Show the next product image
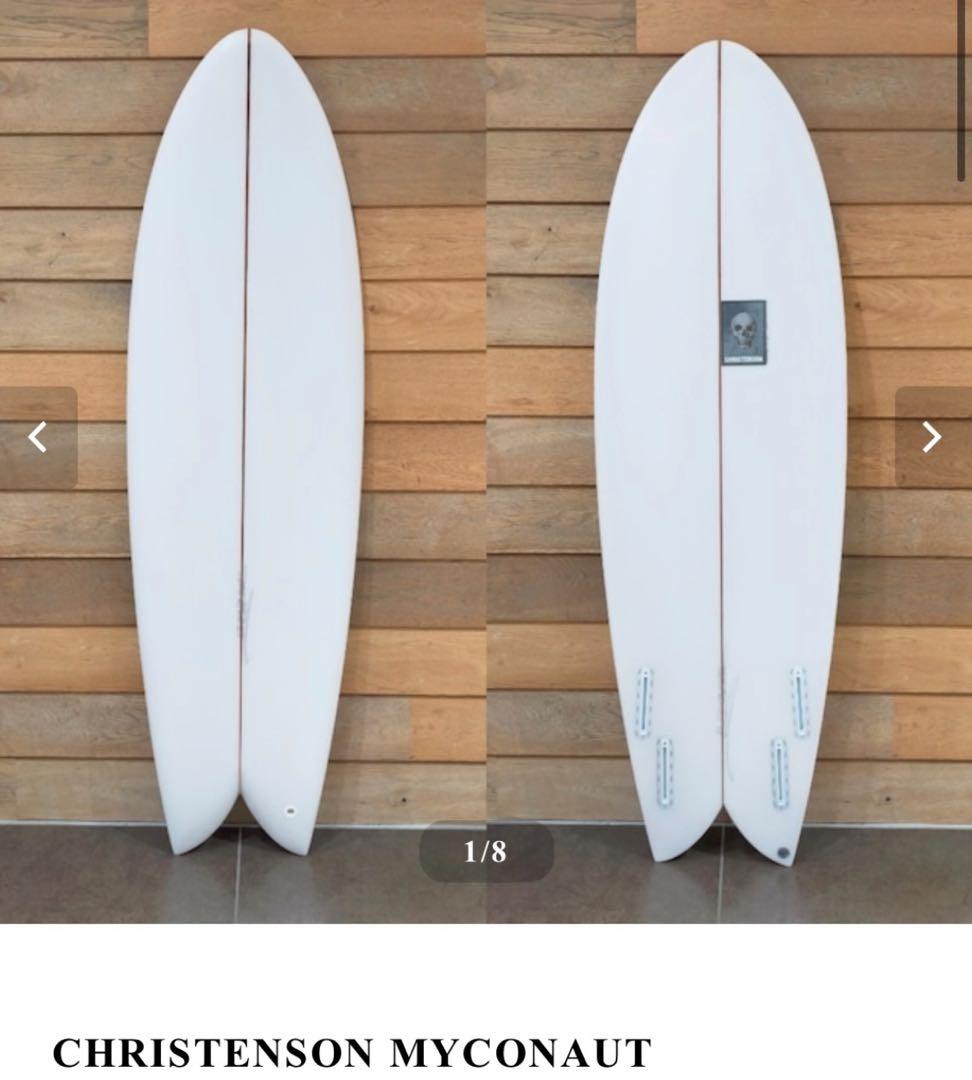972x1080 pixels. [932, 437]
